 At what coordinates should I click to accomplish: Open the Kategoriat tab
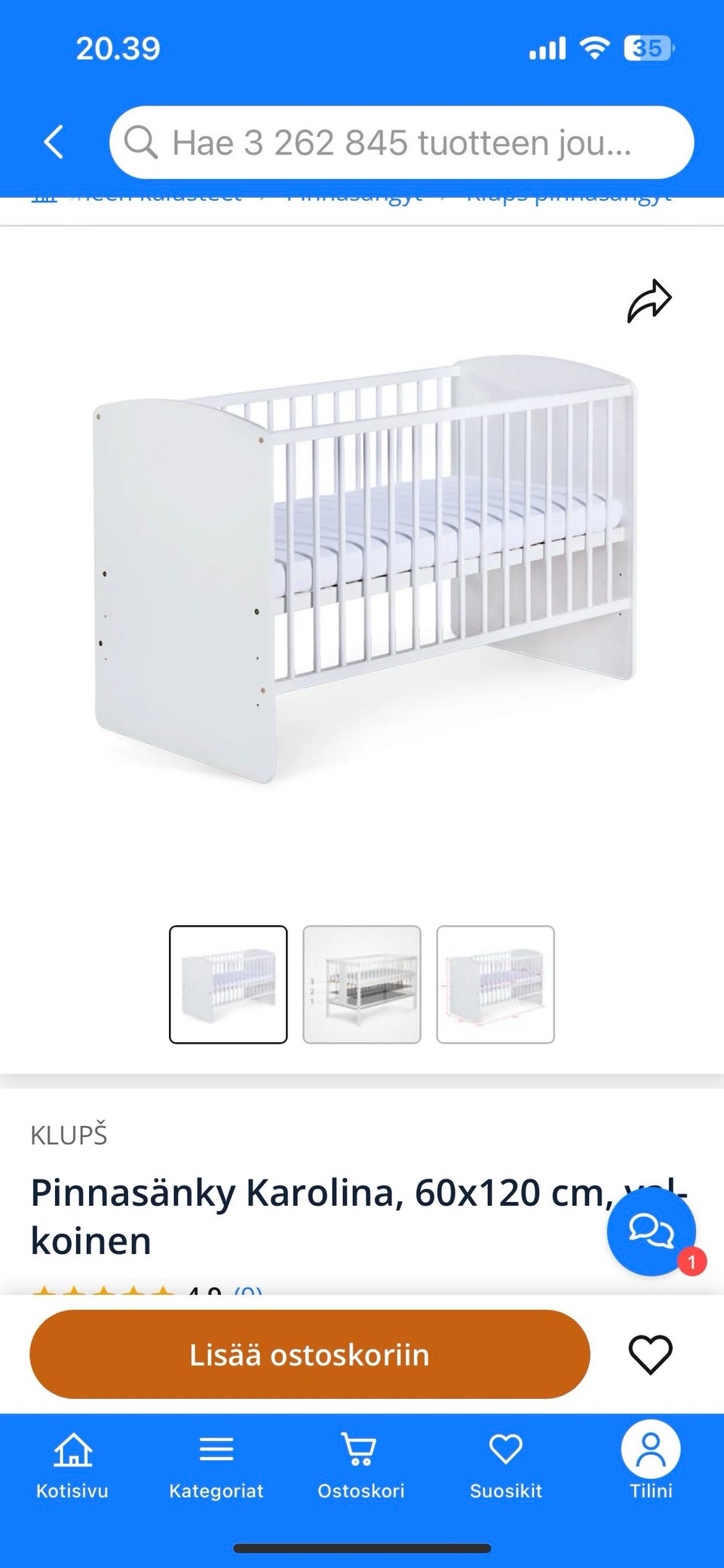tap(216, 1465)
